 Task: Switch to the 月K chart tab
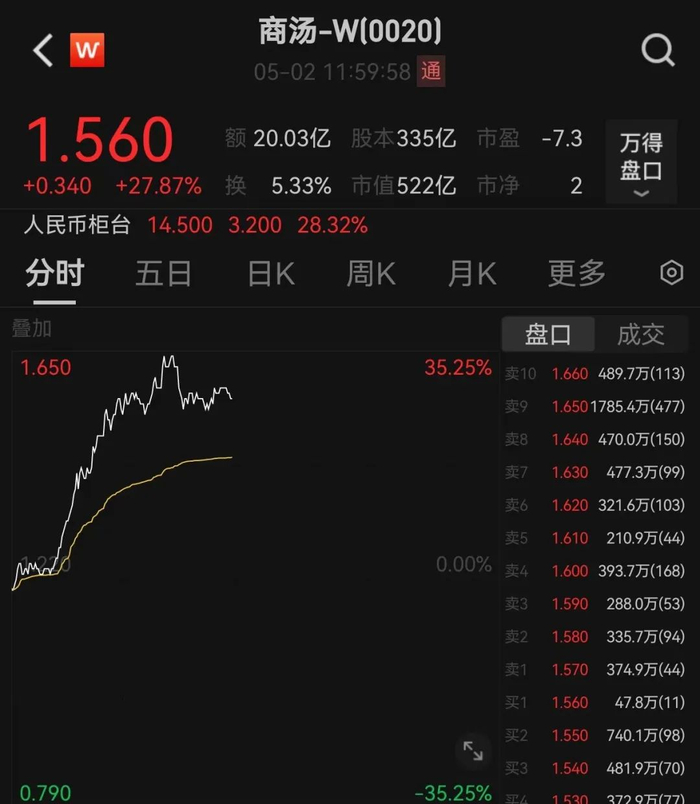(472, 273)
